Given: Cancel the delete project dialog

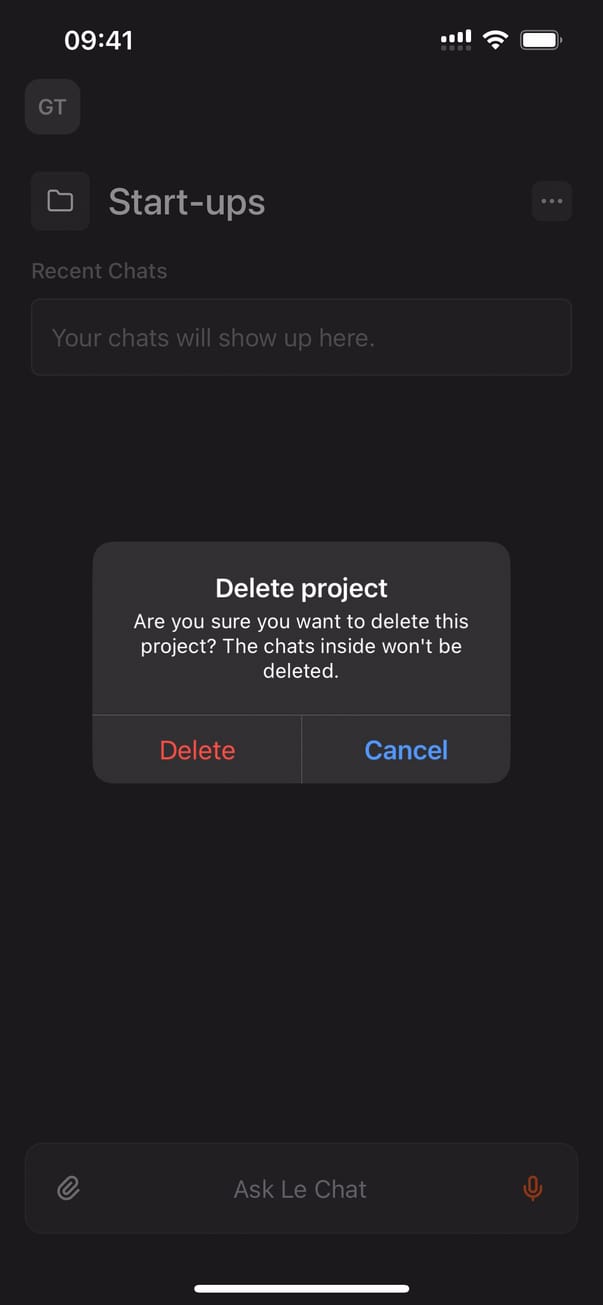Looking at the screenshot, I should pos(406,750).
